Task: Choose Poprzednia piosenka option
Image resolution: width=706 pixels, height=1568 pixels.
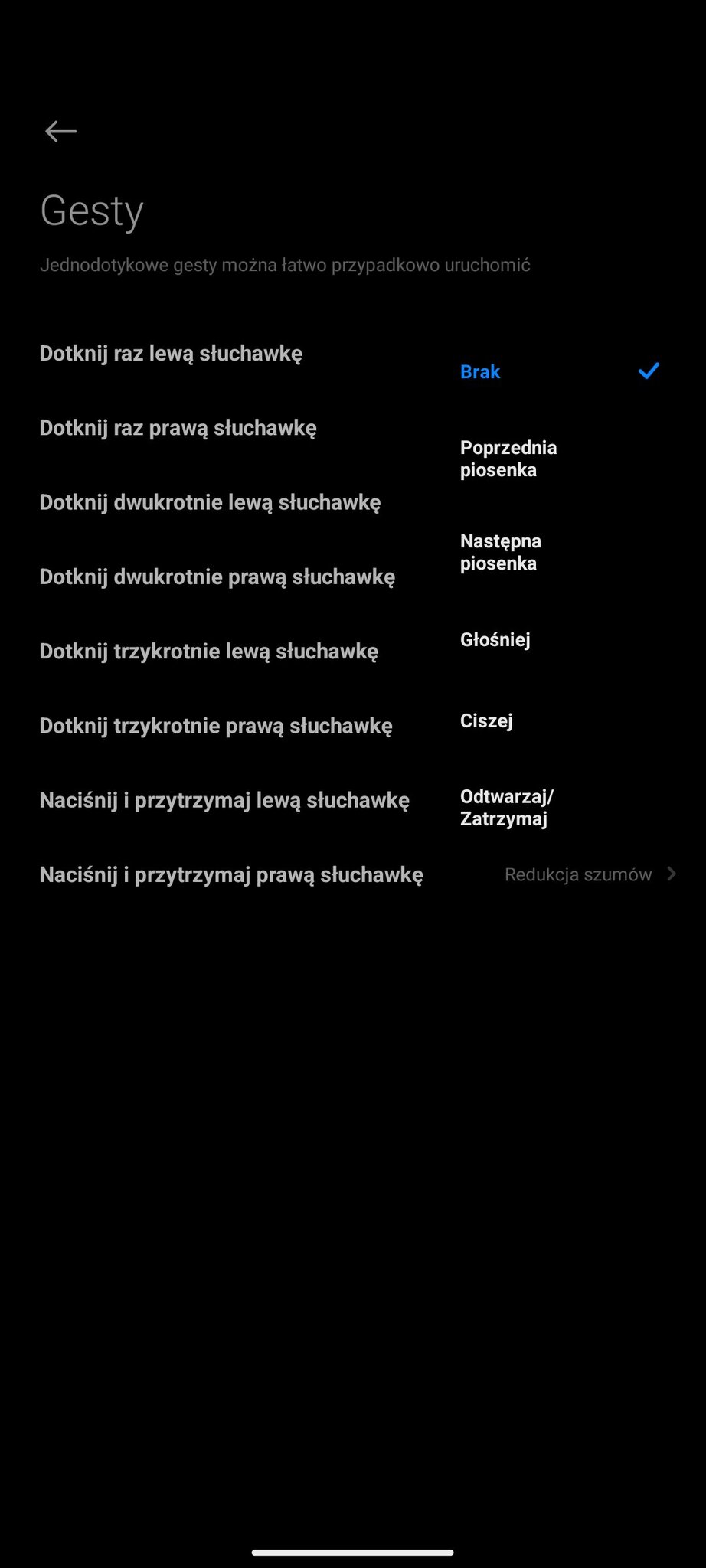Action: point(560,459)
